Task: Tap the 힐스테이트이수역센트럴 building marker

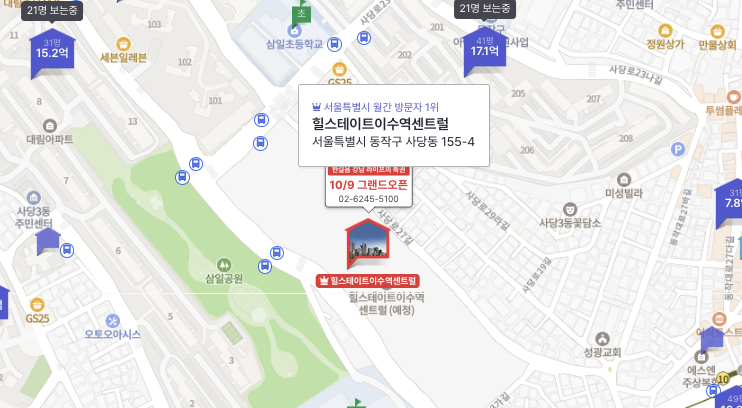Action: click(x=366, y=241)
